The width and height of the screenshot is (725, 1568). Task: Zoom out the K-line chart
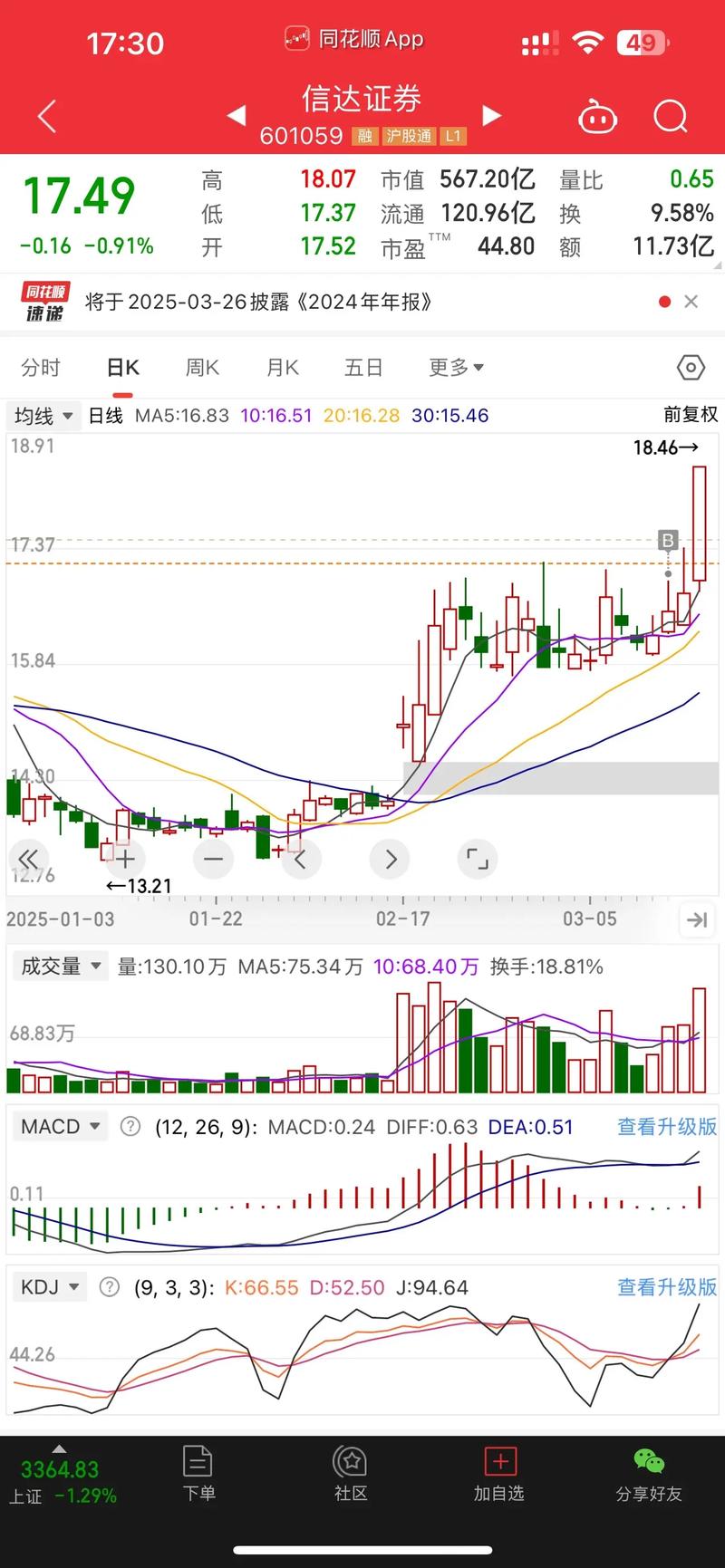pos(213,859)
